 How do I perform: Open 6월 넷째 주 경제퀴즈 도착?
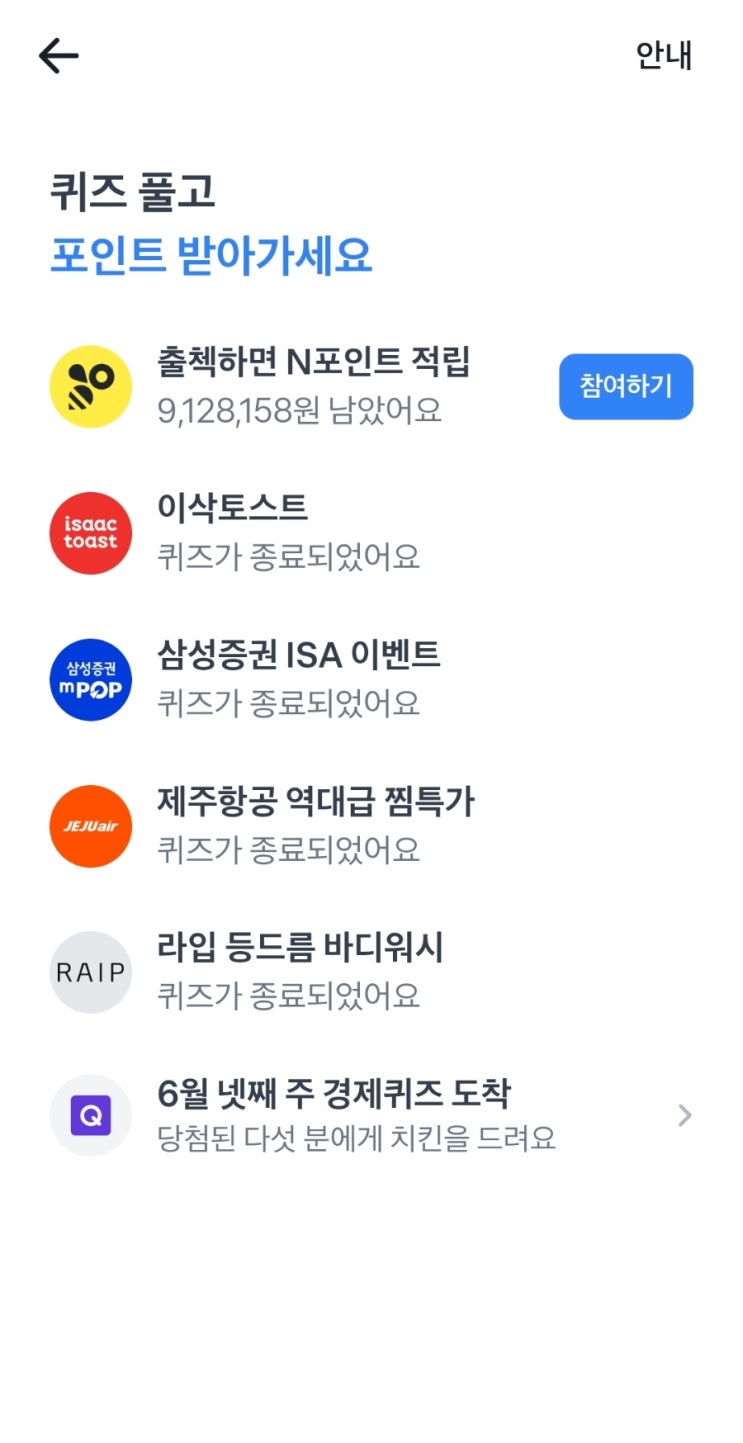point(370,1115)
